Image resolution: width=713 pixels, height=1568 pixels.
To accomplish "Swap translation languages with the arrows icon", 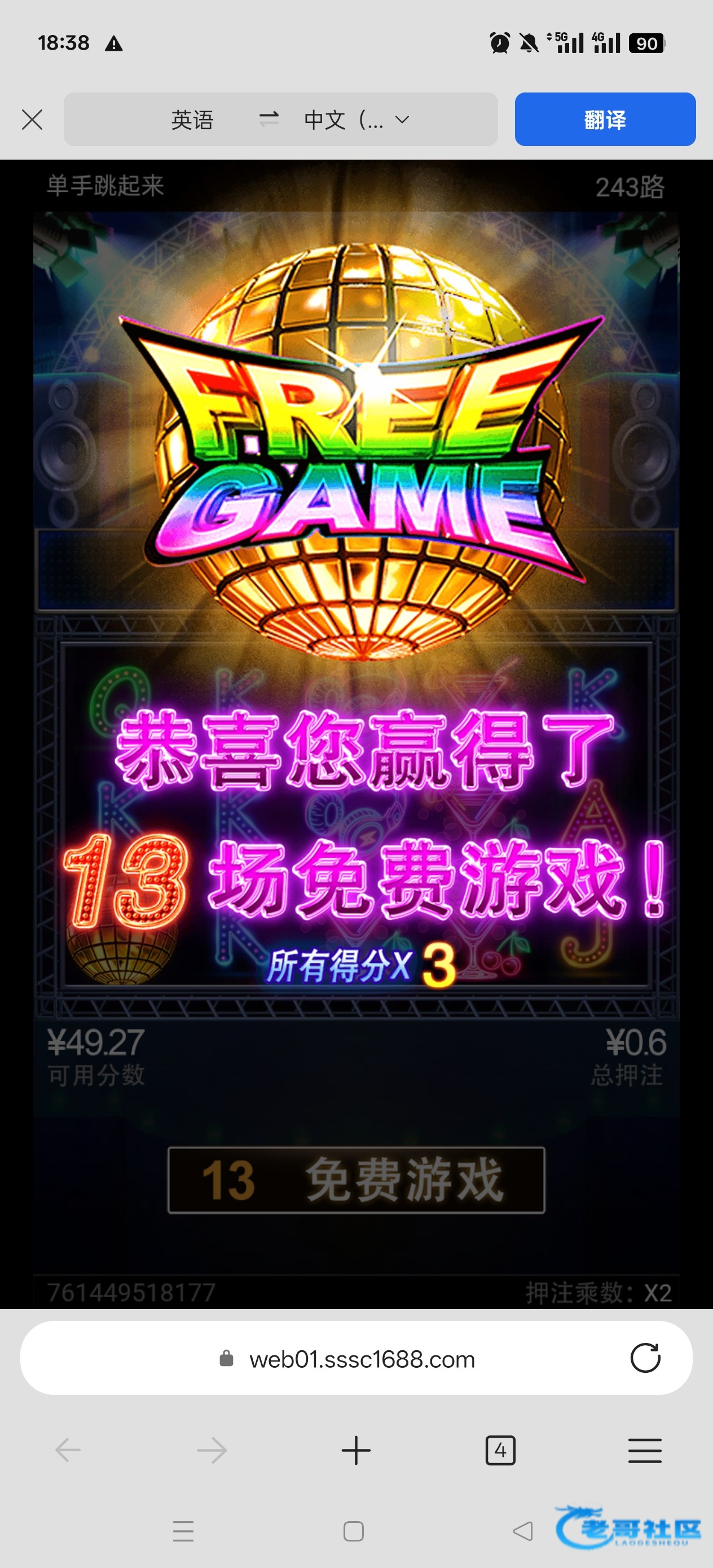I will (x=269, y=118).
